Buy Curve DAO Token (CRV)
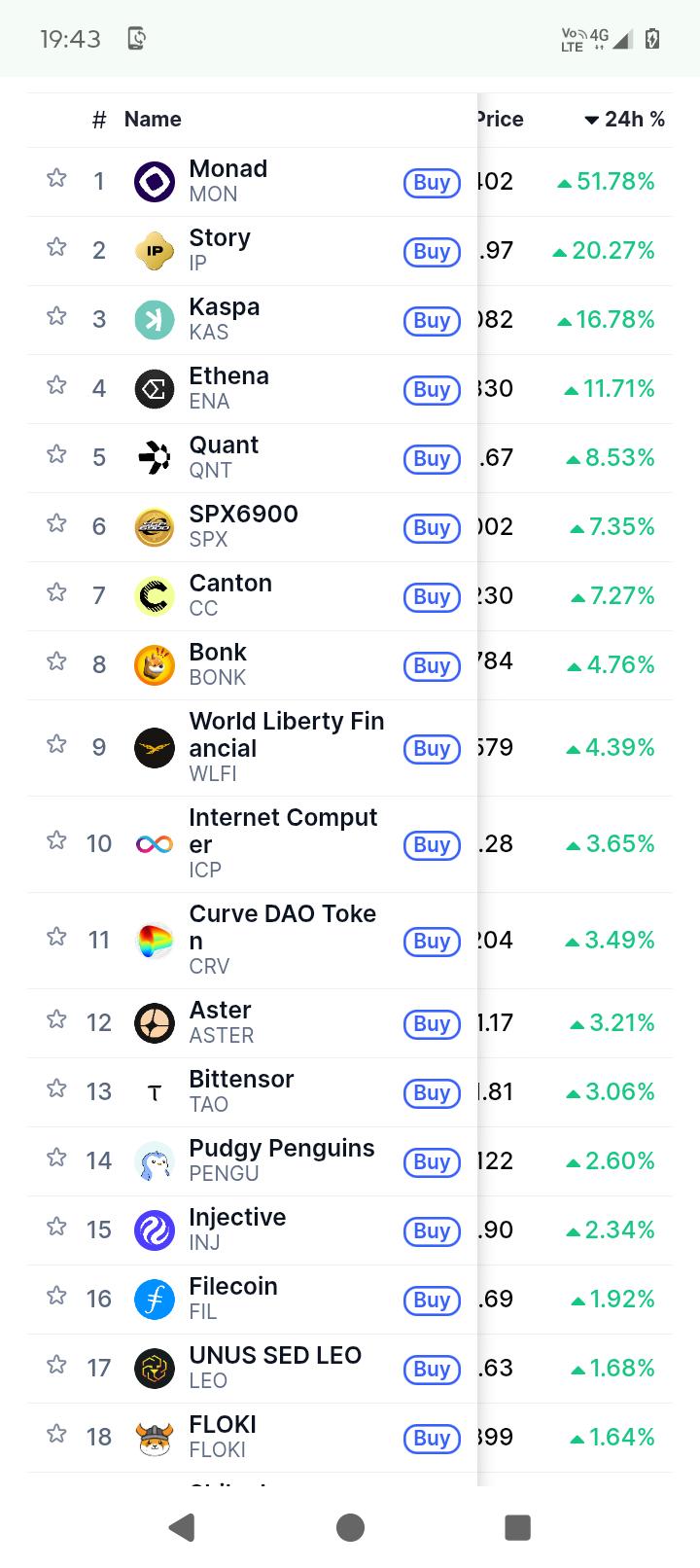700x1568 pixels. [432, 942]
